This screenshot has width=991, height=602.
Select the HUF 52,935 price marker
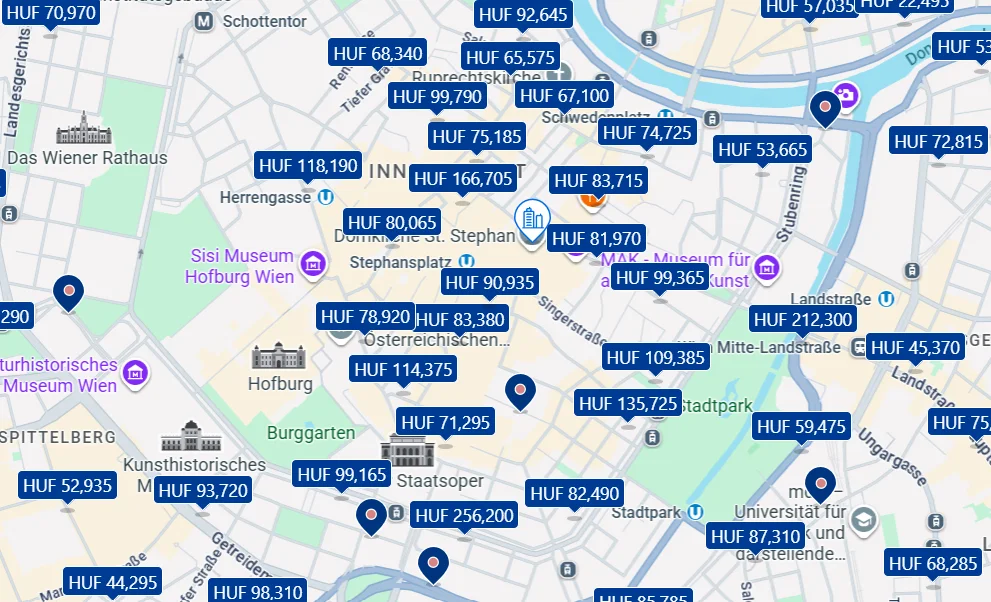[67, 486]
